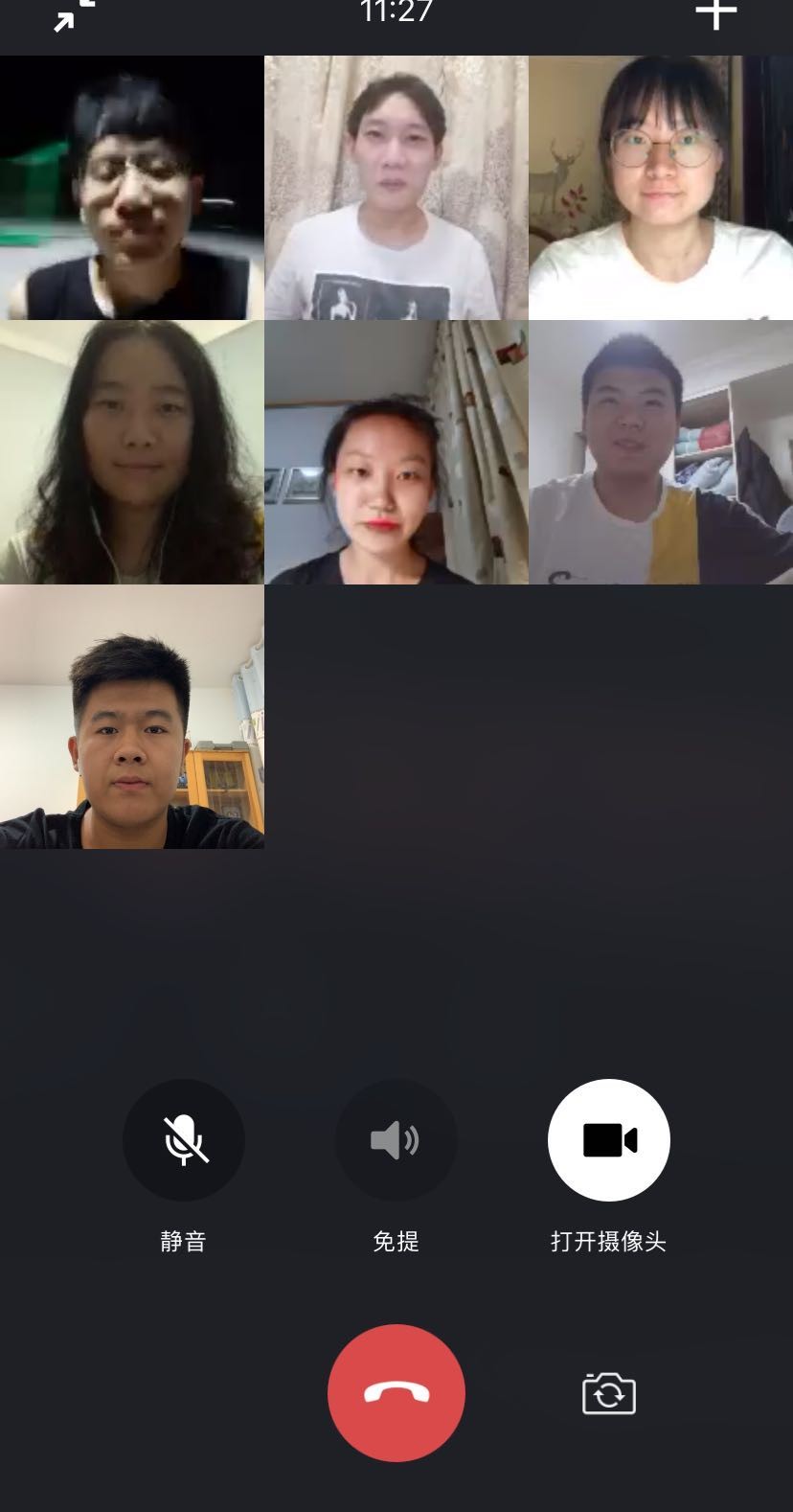Enlarge the tile of woman with earphones

click(x=131, y=452)
